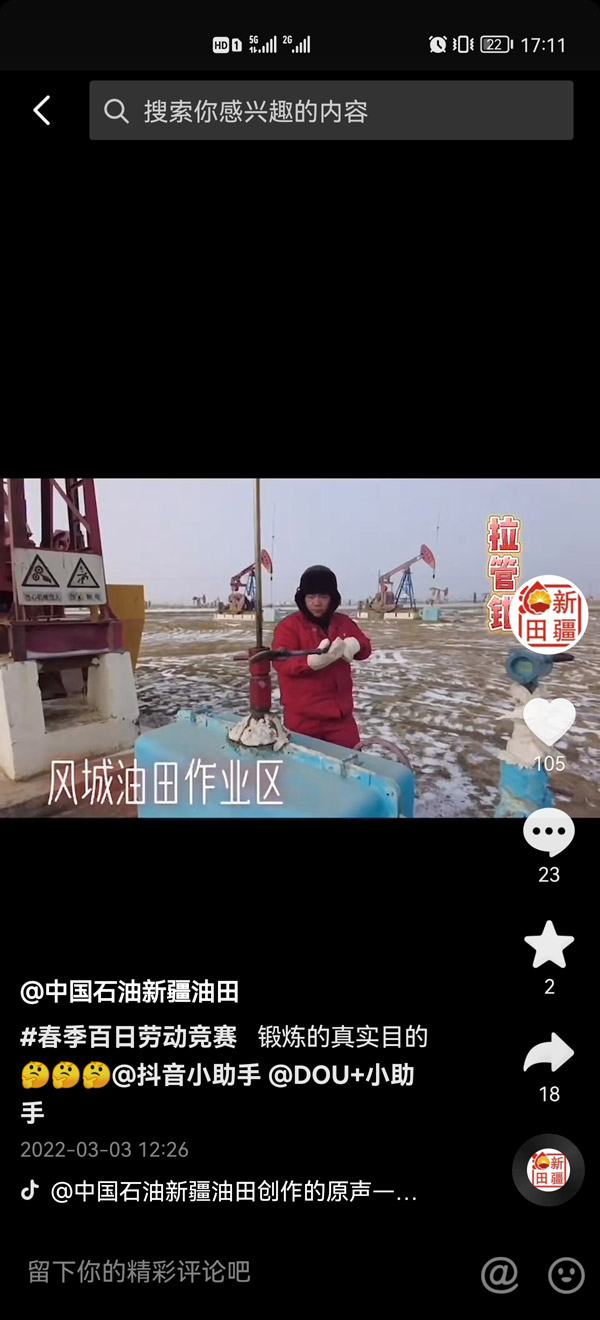Open the original sound by 中国石油新疆油田

(x=232, y=1192)
